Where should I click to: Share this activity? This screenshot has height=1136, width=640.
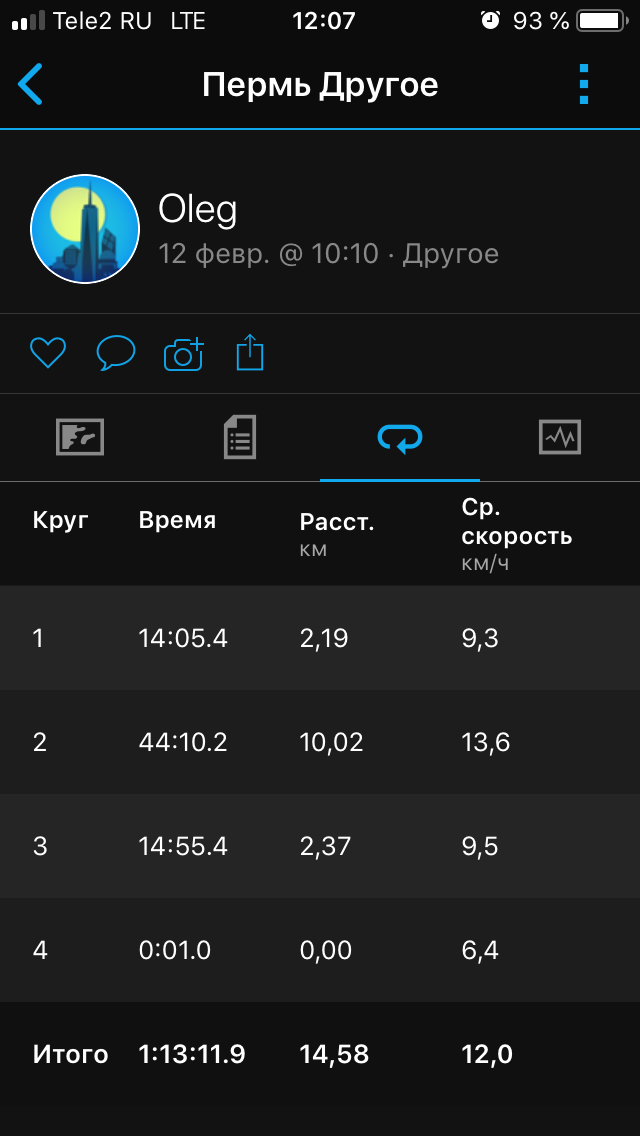(250, 353)
